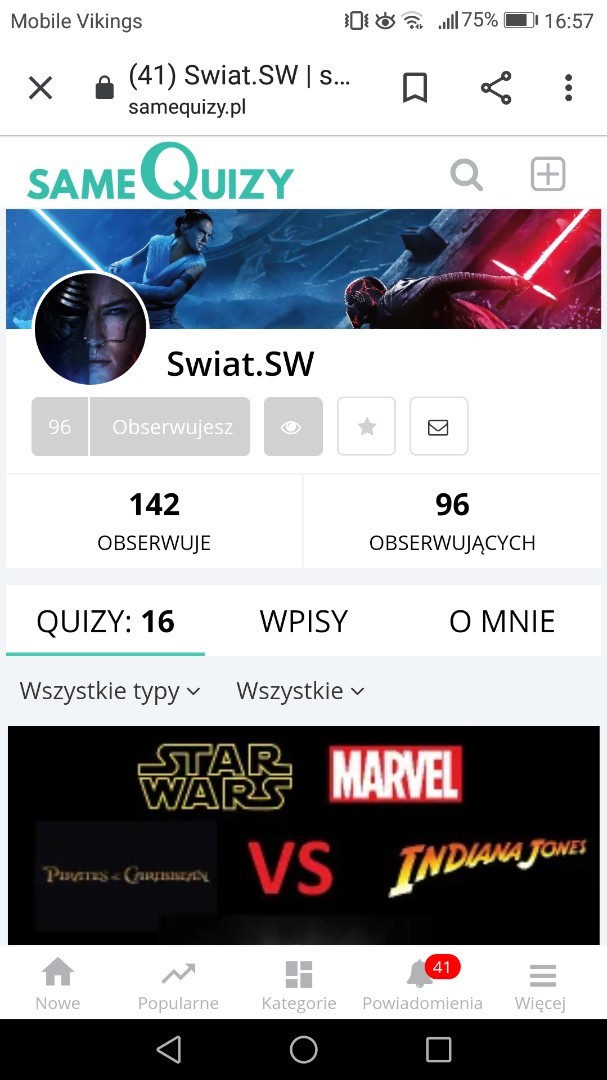Send a message via envelope icon
The height and width of the screenshot is (1080, 607).
[x=438, y=427]
